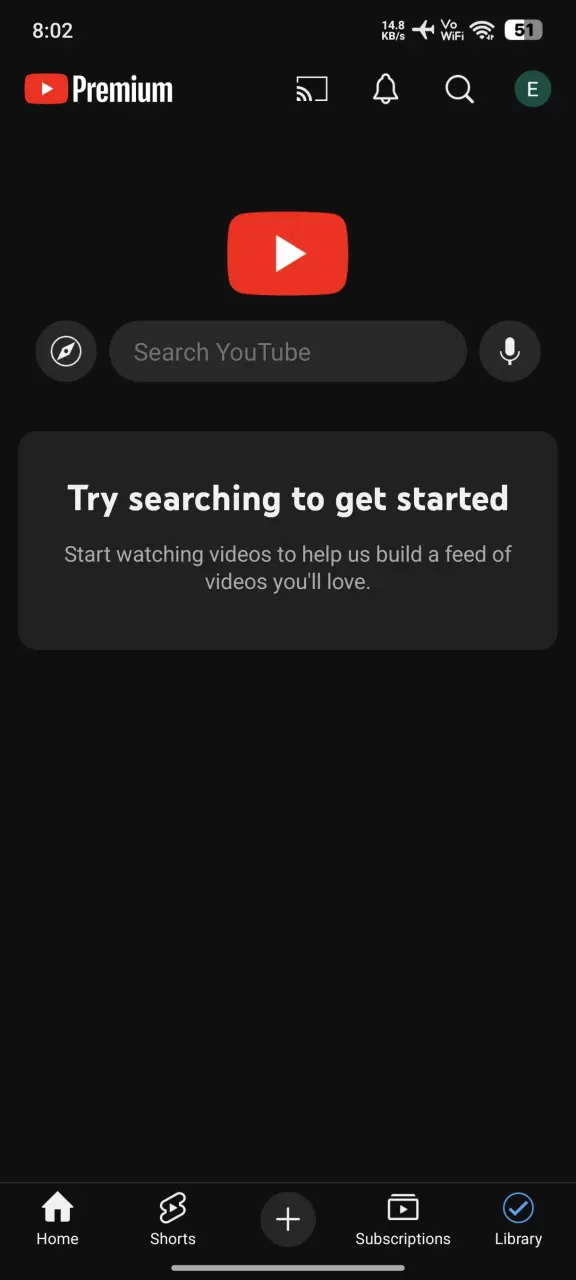Open the cast to device icon
The height and width of the screenshot is (1280, 576).
coord(312,90)
